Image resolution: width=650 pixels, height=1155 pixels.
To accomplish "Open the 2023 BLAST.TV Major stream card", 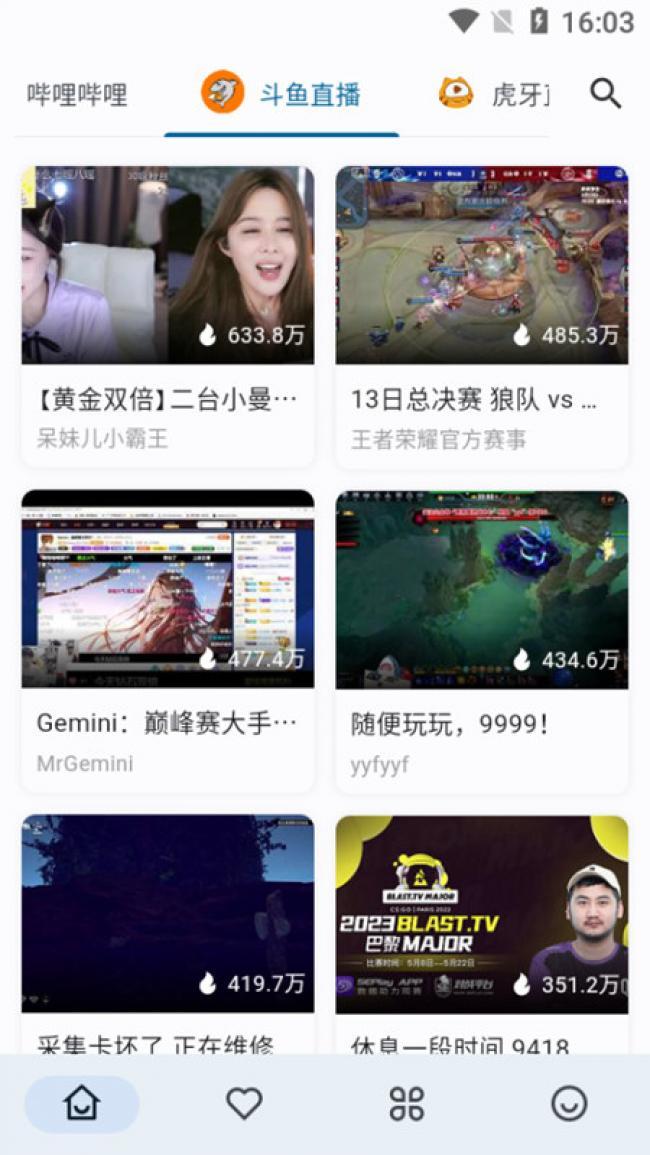I will click(x=482, y=934).
